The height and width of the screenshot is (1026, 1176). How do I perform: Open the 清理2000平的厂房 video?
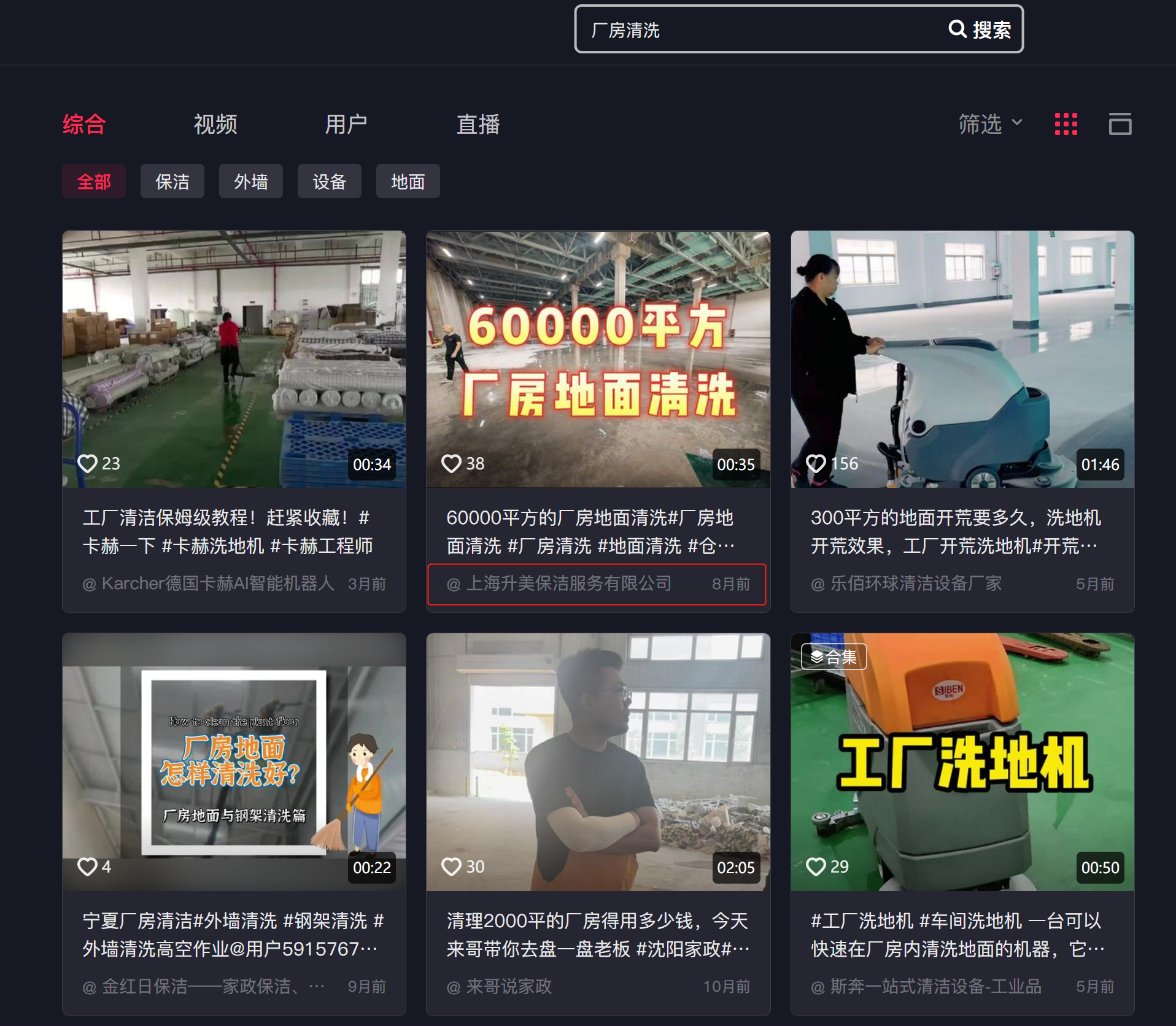(x=598, y=762)
